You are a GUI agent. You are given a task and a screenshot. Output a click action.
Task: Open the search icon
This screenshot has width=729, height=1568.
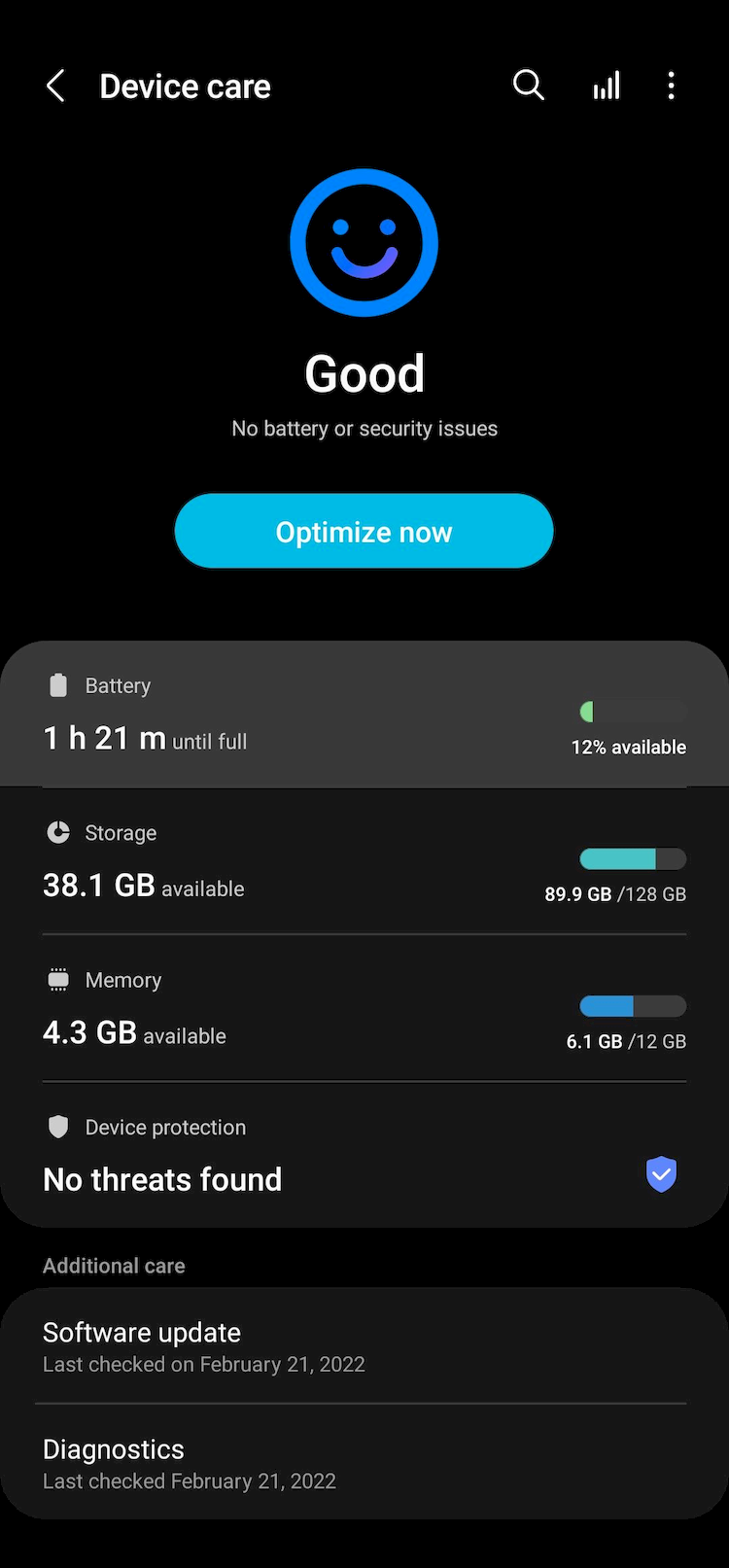tap(529, 86)
